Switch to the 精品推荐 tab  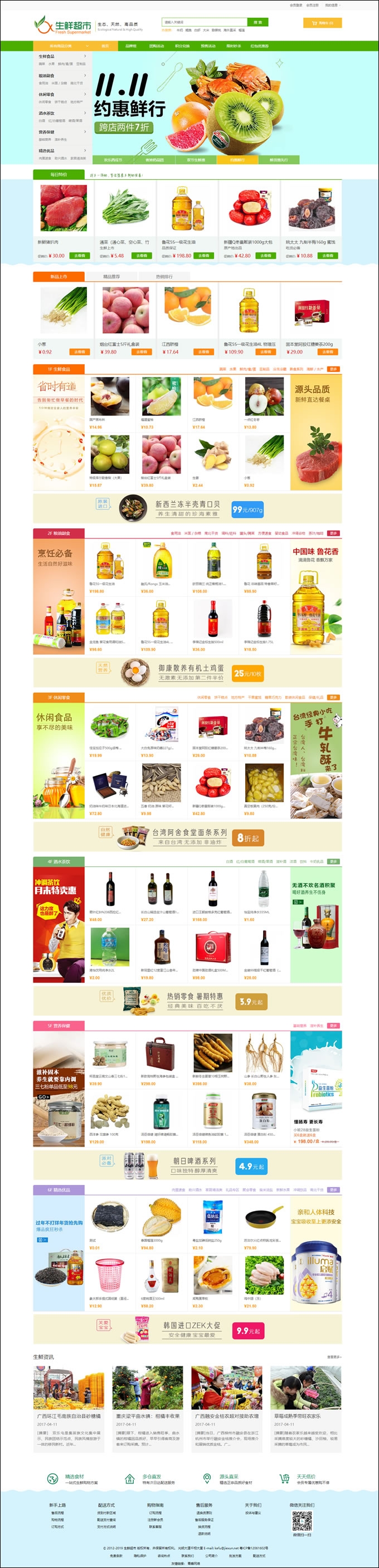point(111,276)
